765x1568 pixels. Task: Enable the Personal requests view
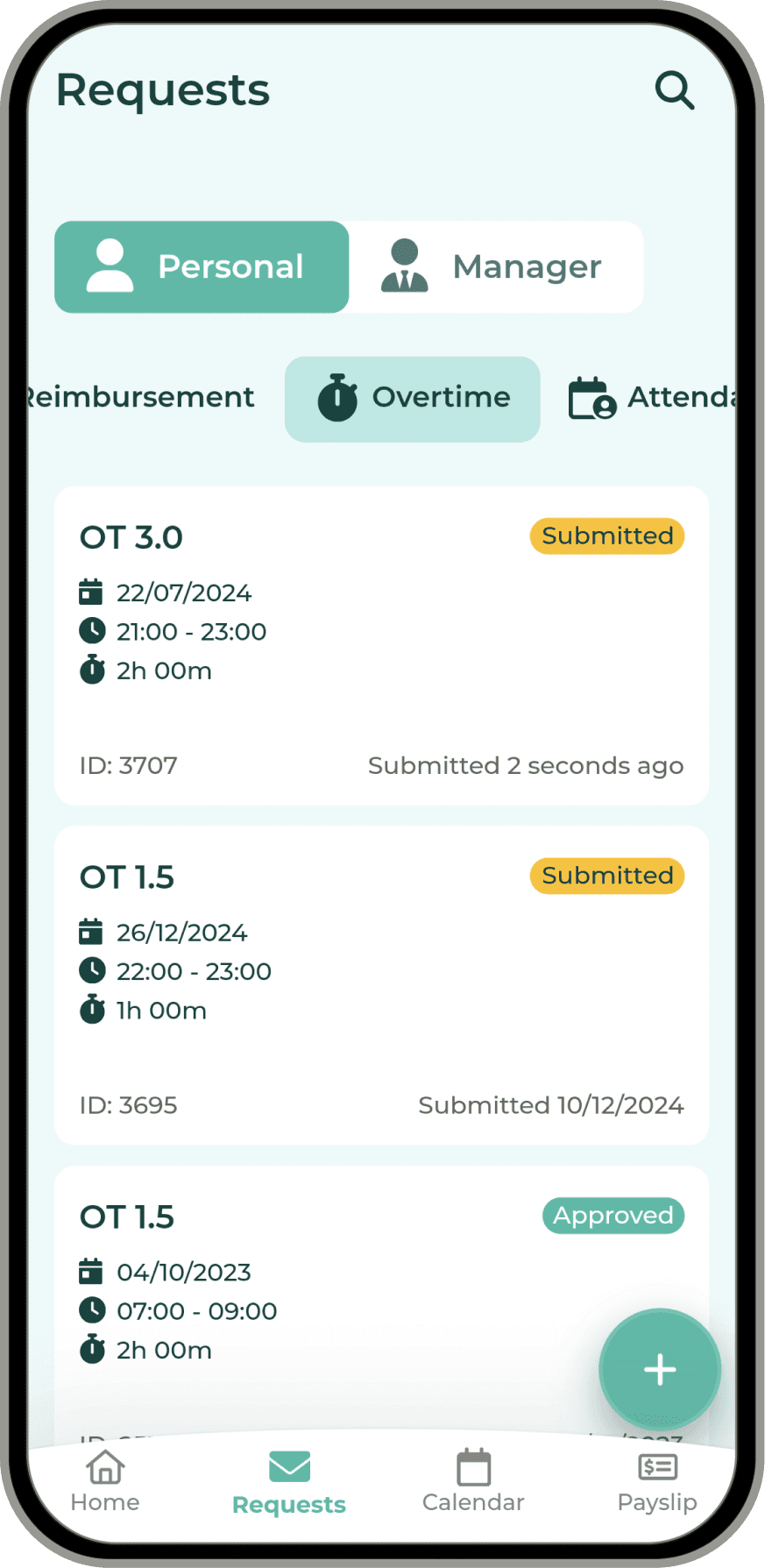click(x=202, y=267)
